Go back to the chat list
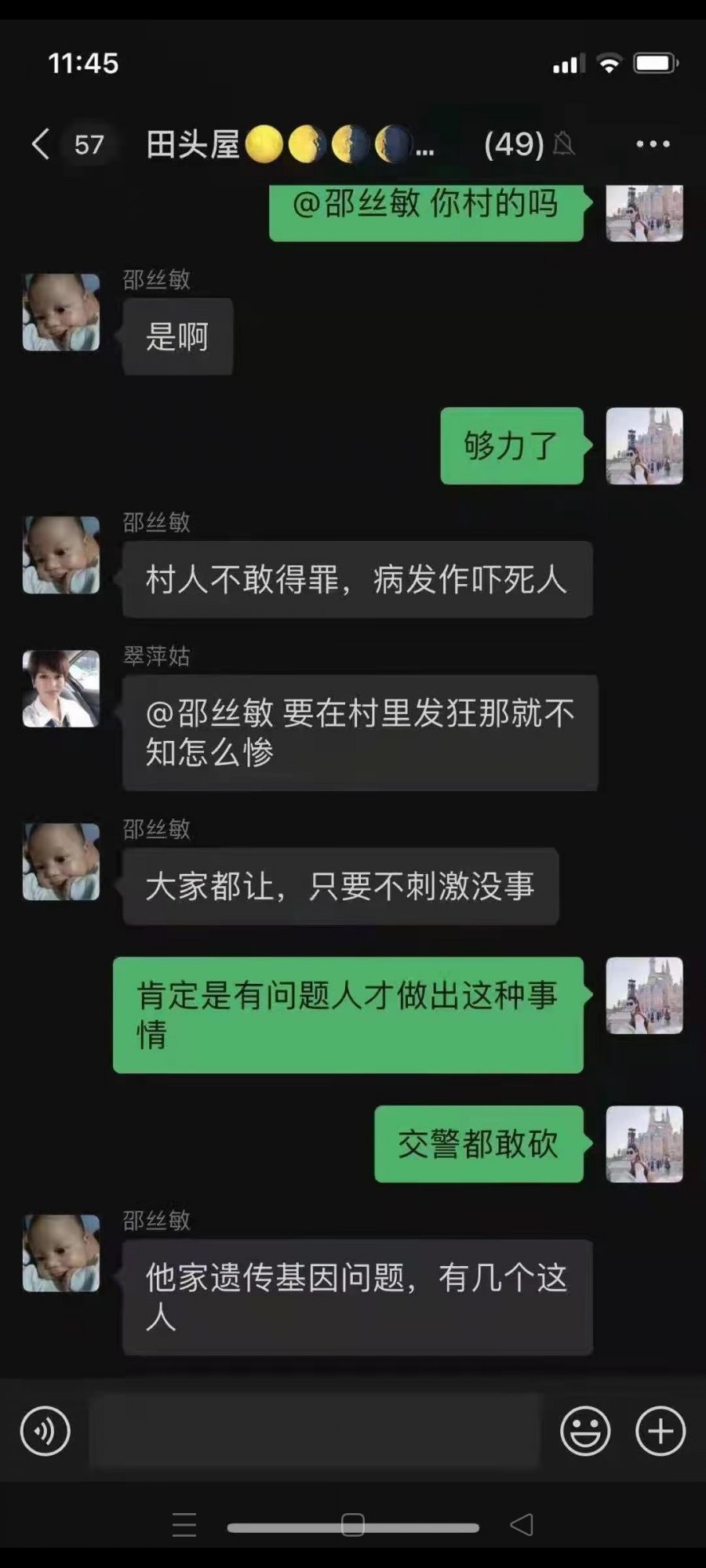 tap(41, 144)
